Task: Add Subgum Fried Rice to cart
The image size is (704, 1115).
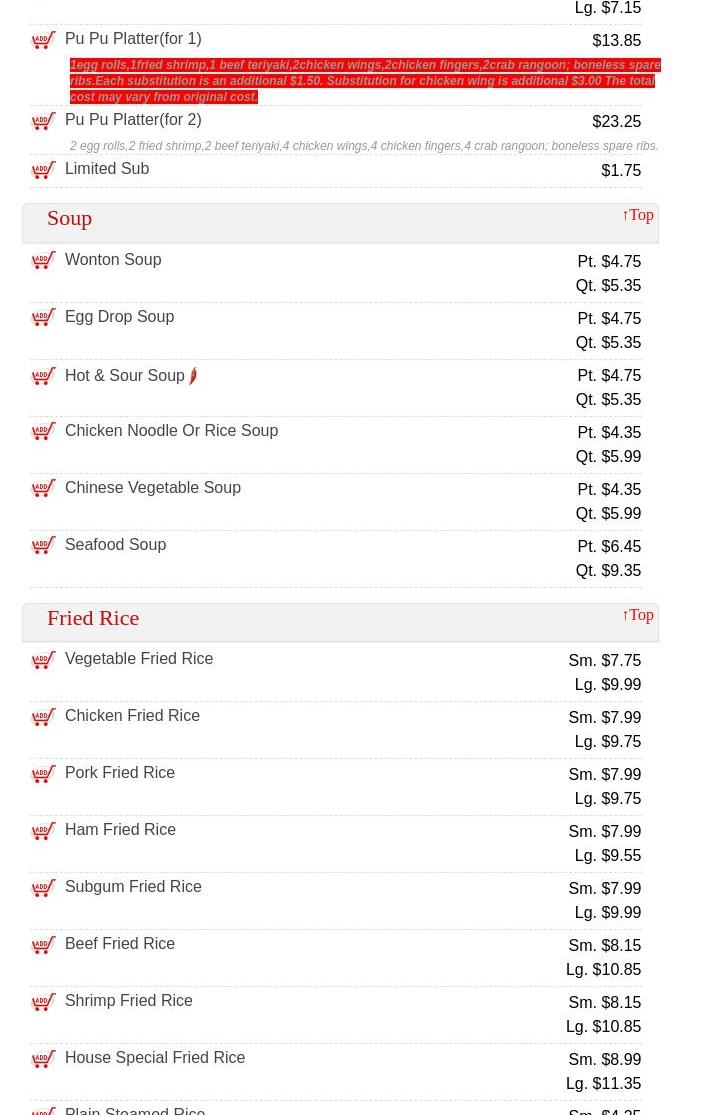Action: [44, 888]
